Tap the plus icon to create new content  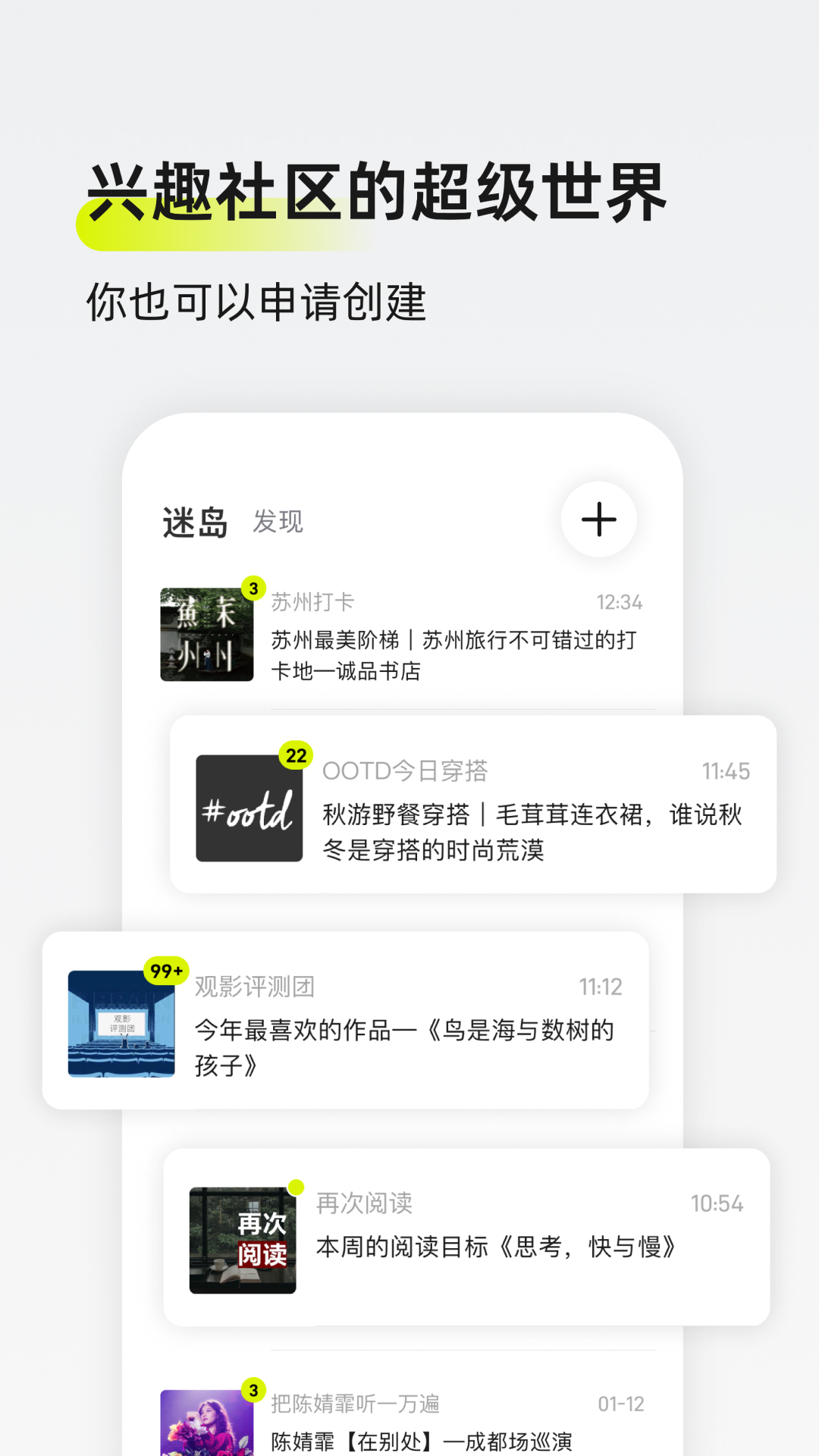[x=599, y=519]
